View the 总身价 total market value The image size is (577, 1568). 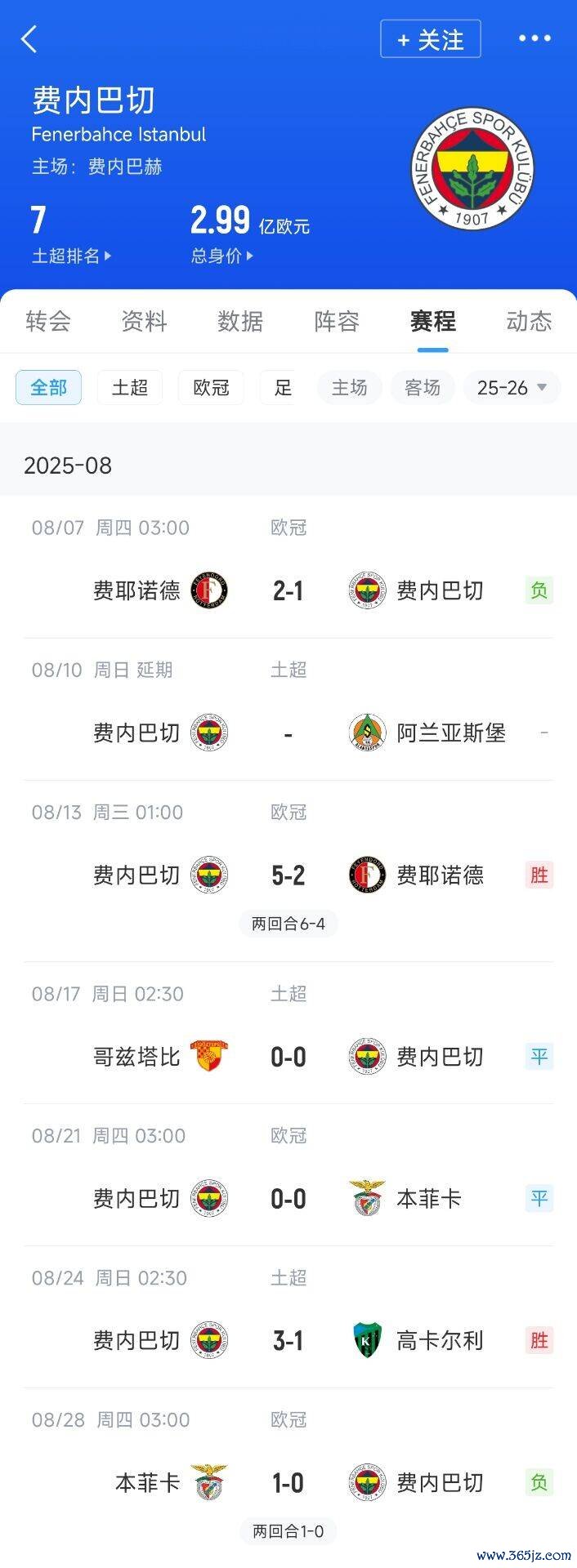[221, 256]
